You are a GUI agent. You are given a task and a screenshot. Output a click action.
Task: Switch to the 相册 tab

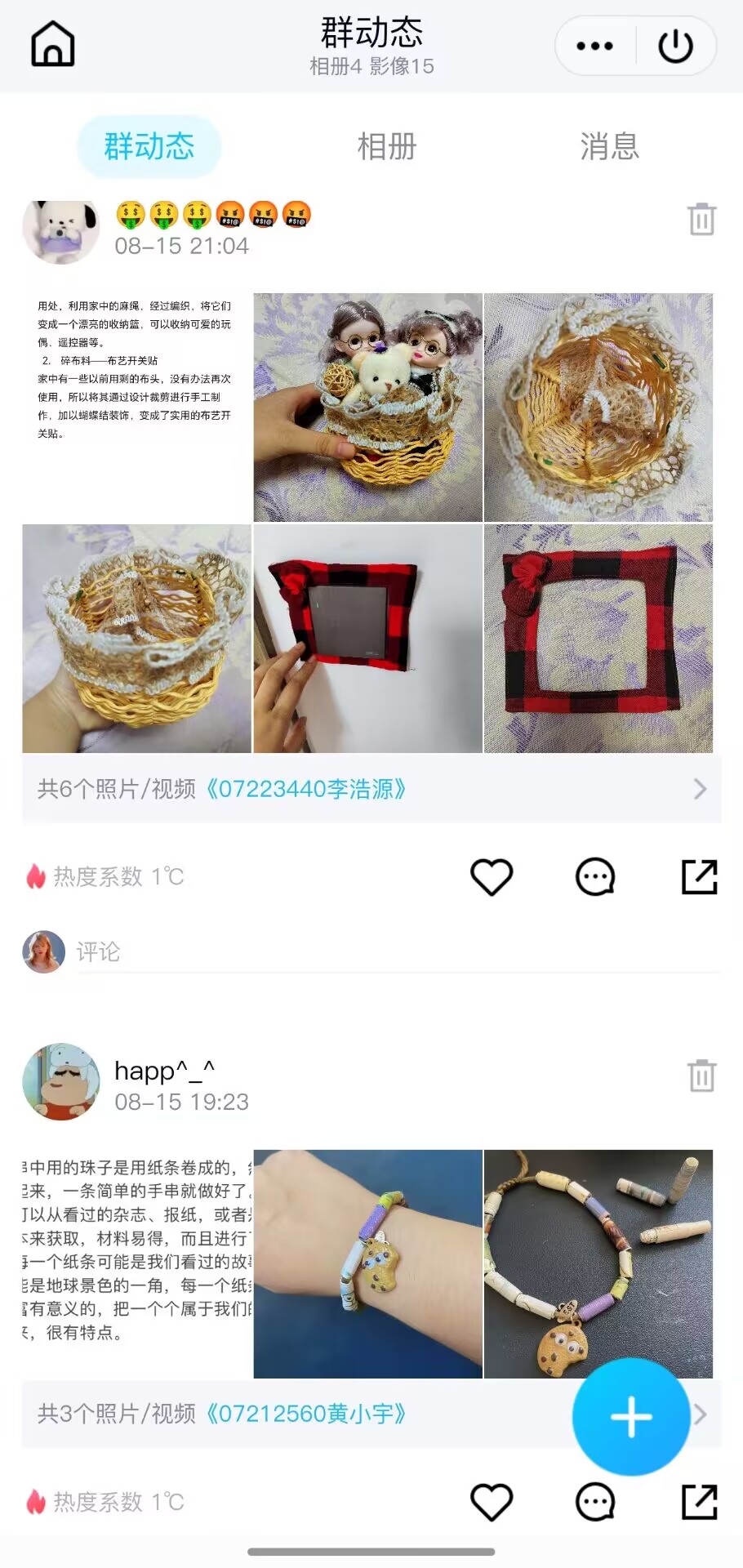click(387, 147)
